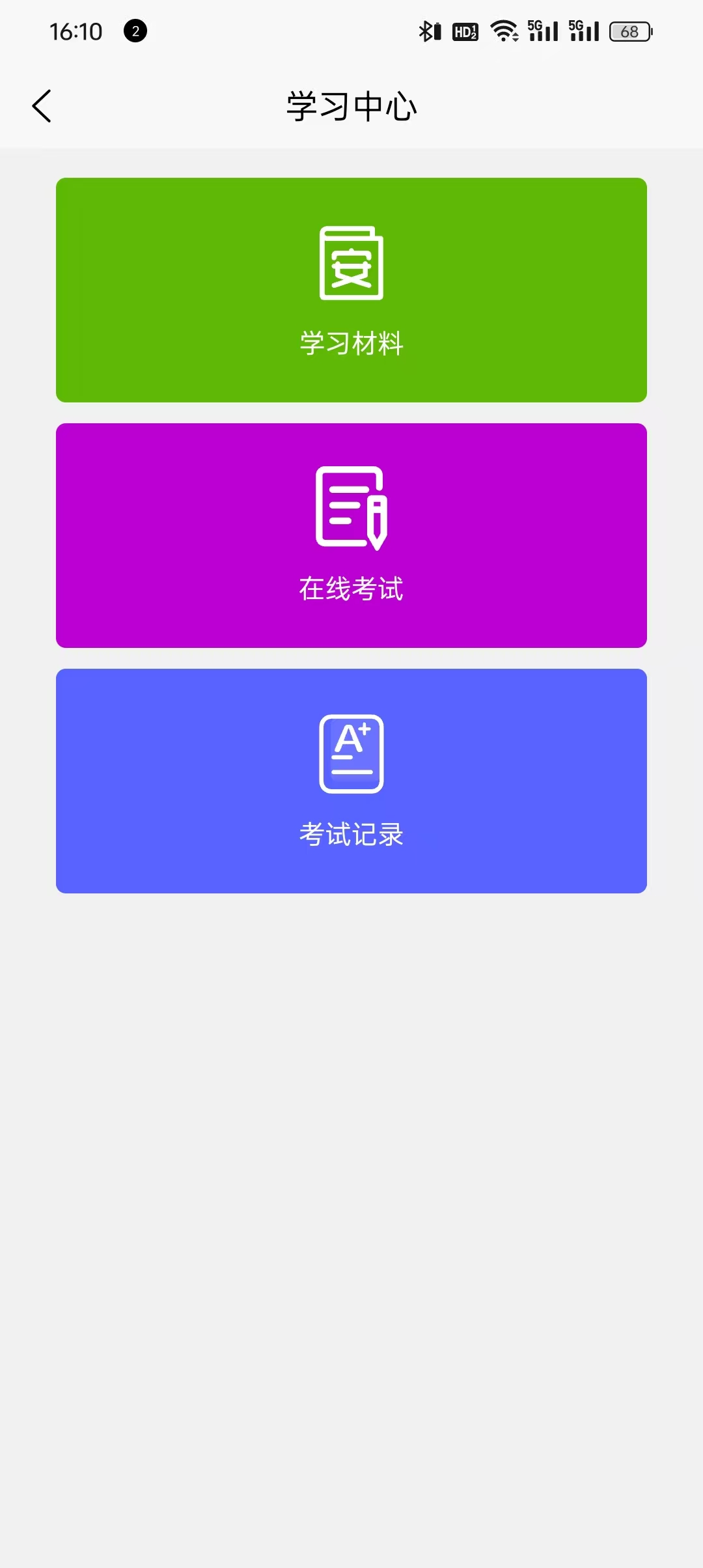Go back from 学习中心
Screen dimensions: 703x1568
[x=42, y=106]
